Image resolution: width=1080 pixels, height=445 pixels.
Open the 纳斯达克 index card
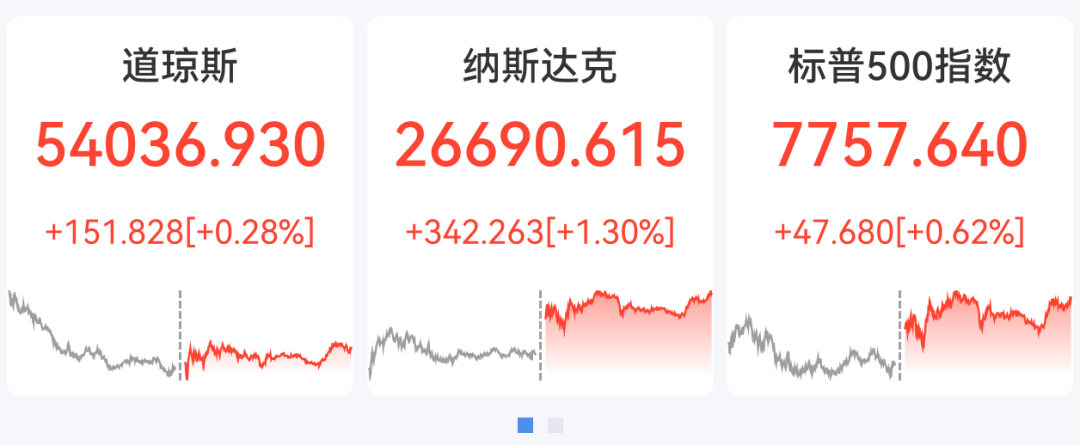click(x=540, y=205)
